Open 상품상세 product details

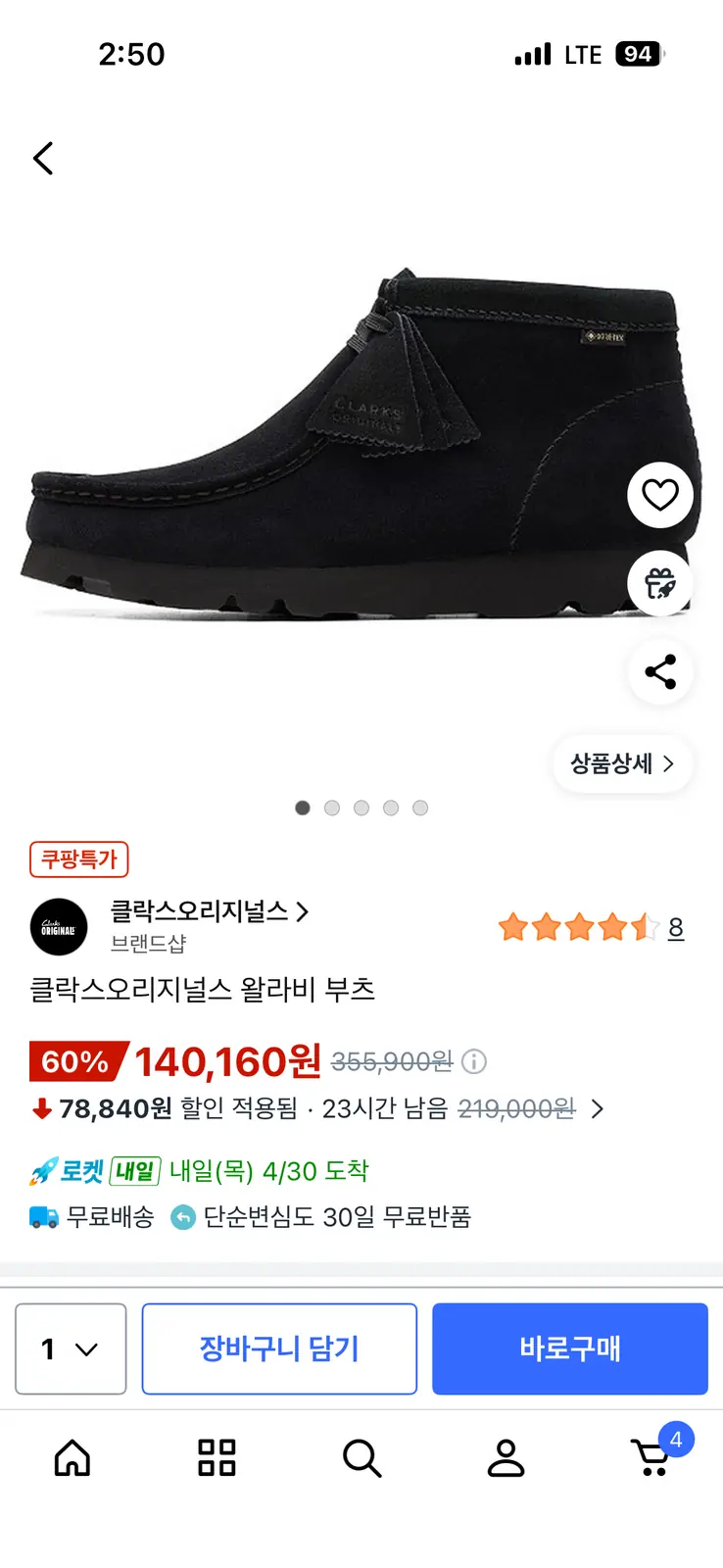(623, 763)
